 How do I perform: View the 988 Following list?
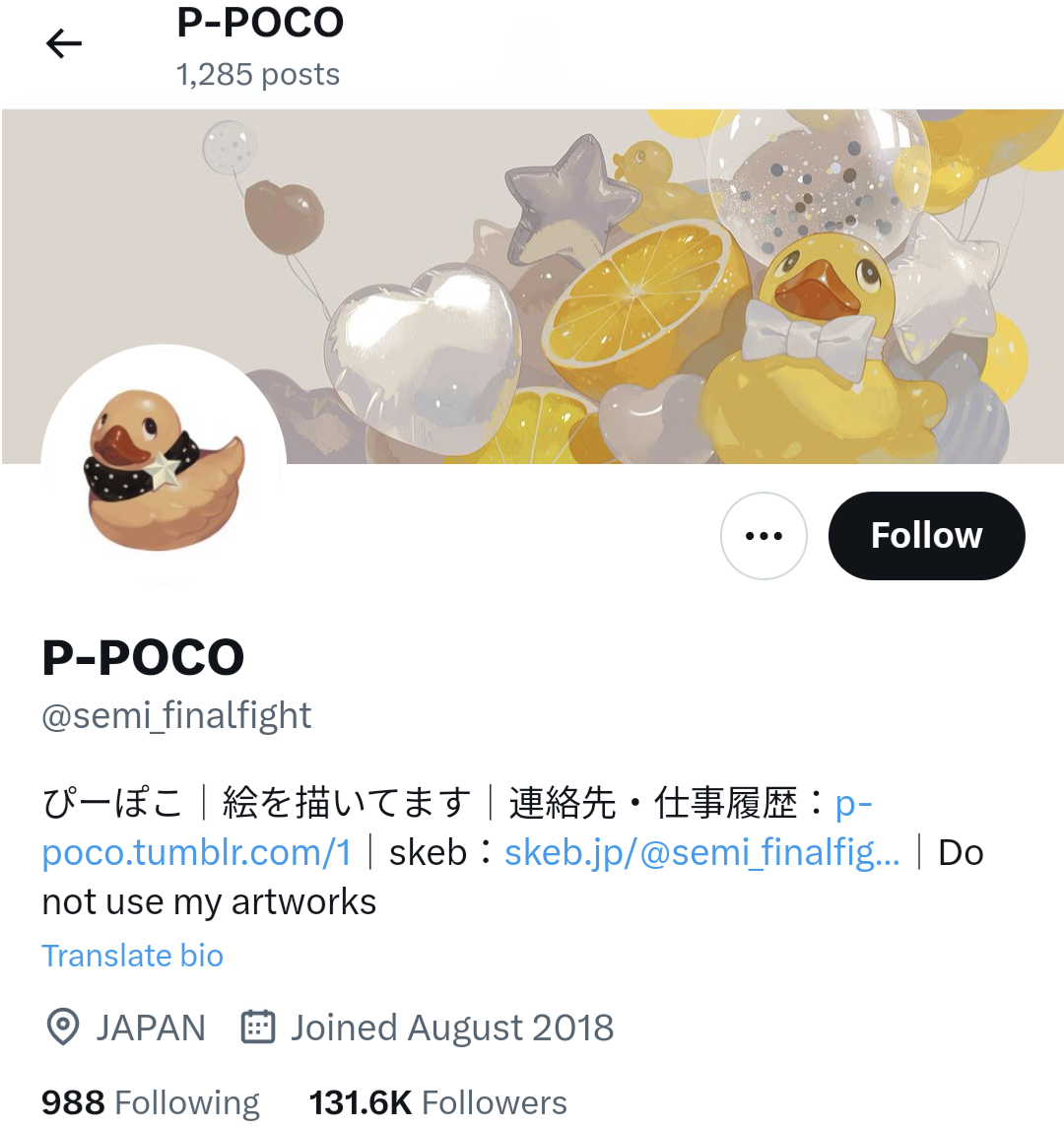[151, 1102]
